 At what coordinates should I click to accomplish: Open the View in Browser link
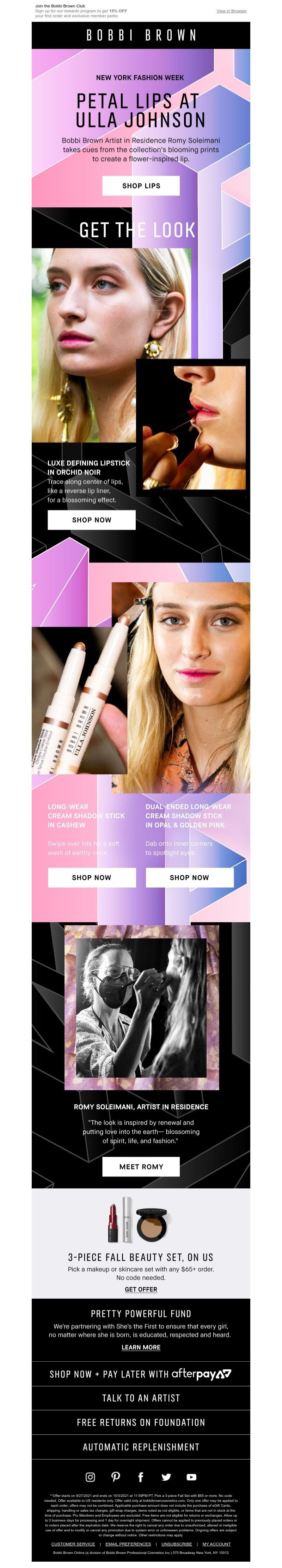click(x=231, y=11)
